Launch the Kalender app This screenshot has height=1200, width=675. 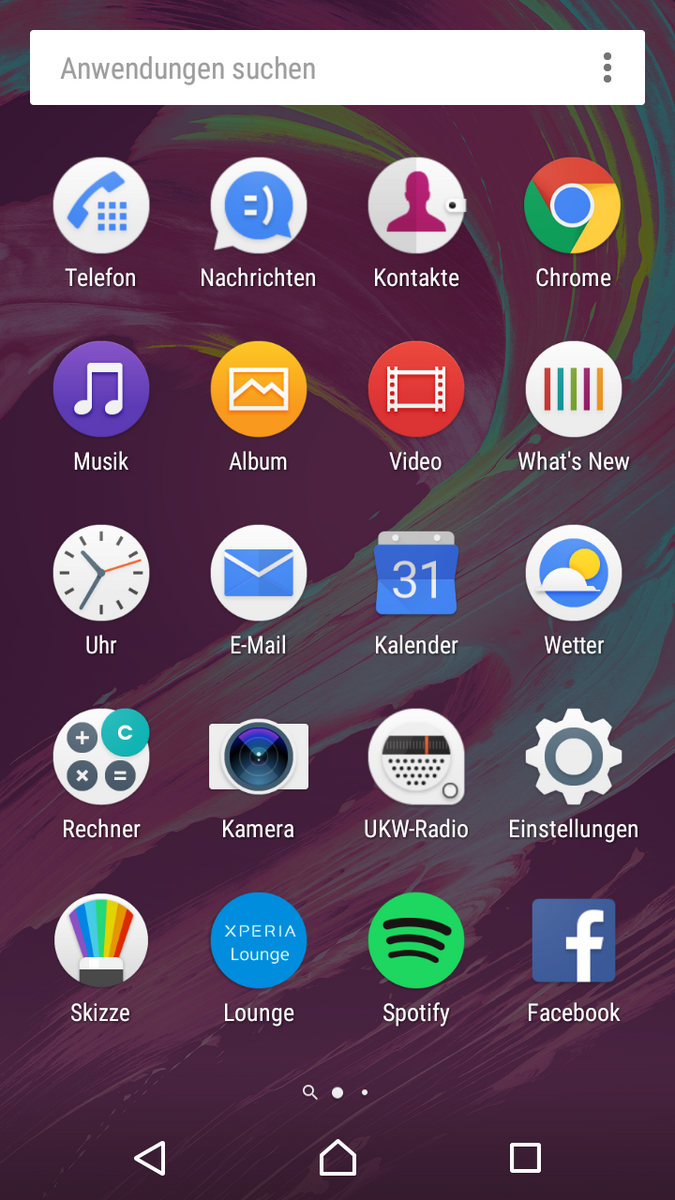point(416,573)
